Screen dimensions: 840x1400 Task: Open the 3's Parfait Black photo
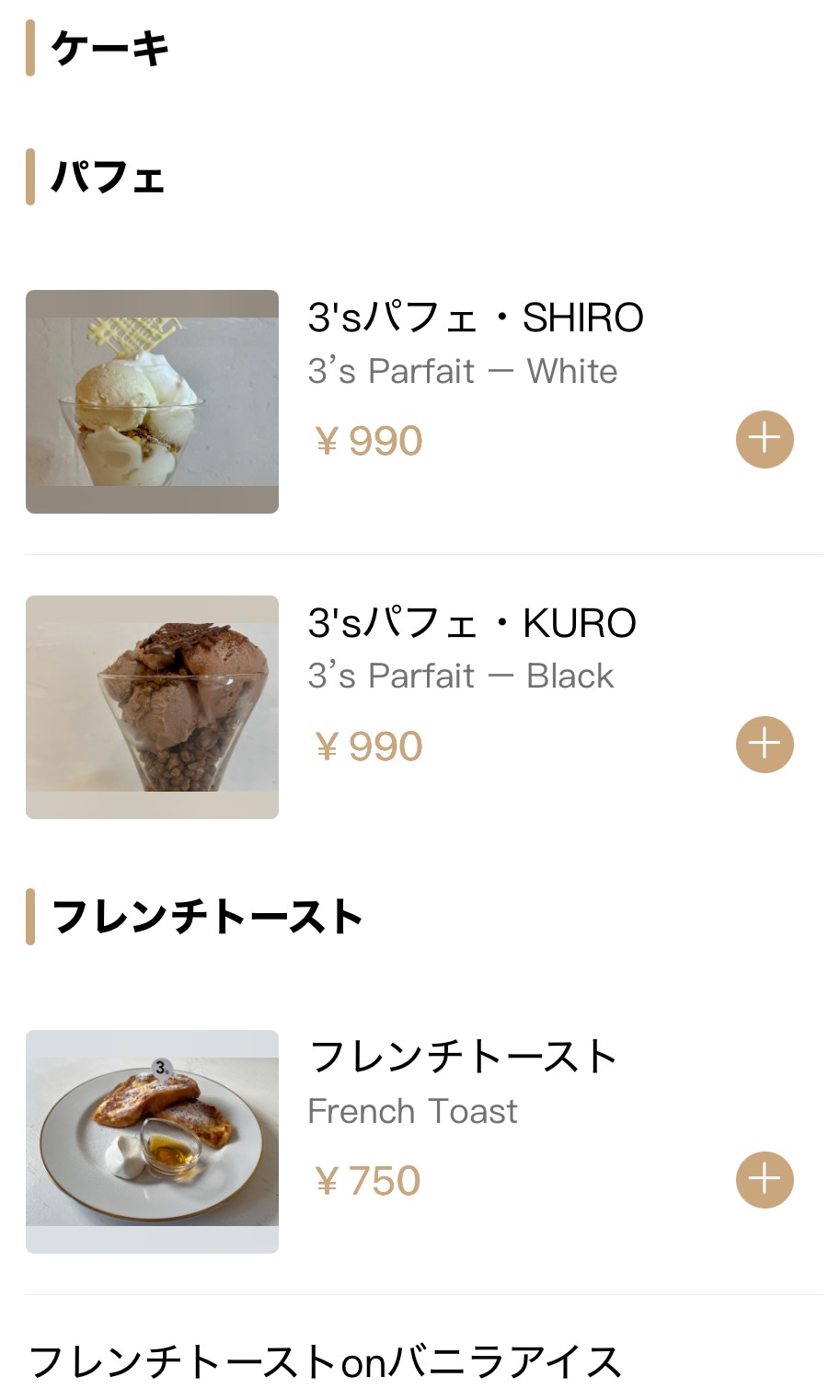coord(152,707)
